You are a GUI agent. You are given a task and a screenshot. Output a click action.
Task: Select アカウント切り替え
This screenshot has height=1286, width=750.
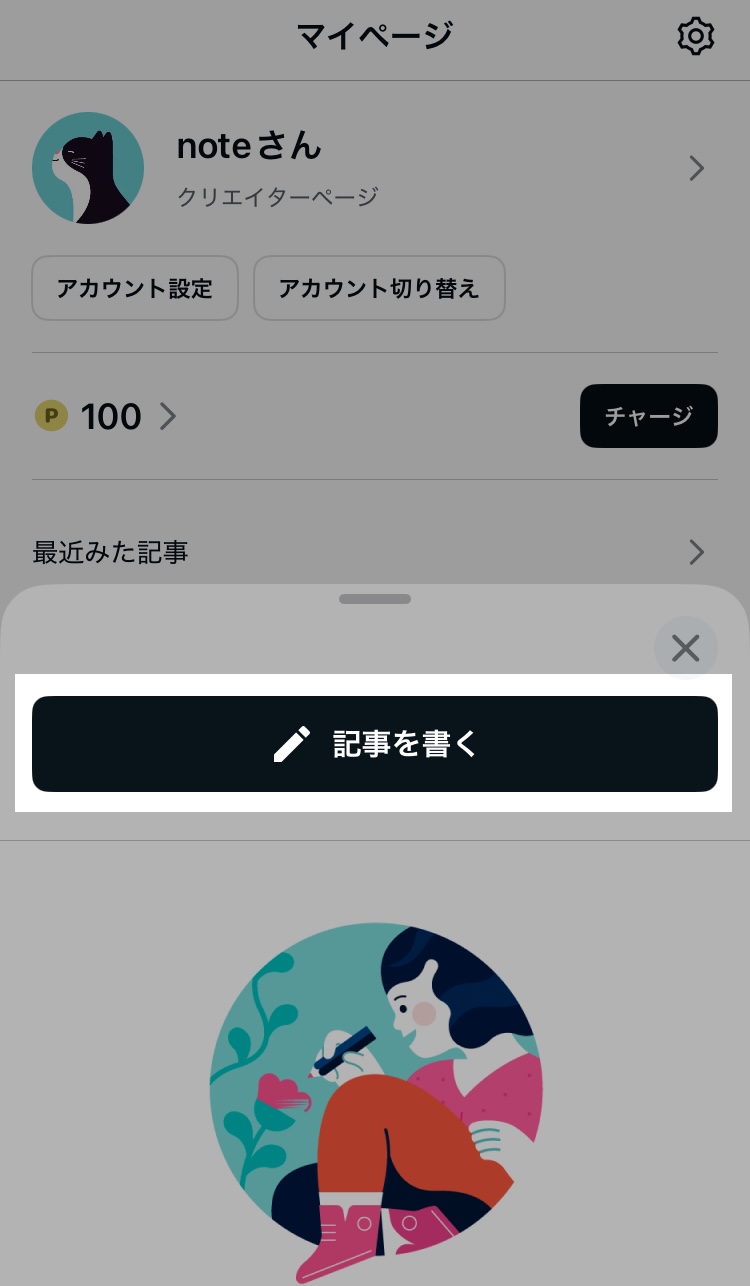click(379, 288)
